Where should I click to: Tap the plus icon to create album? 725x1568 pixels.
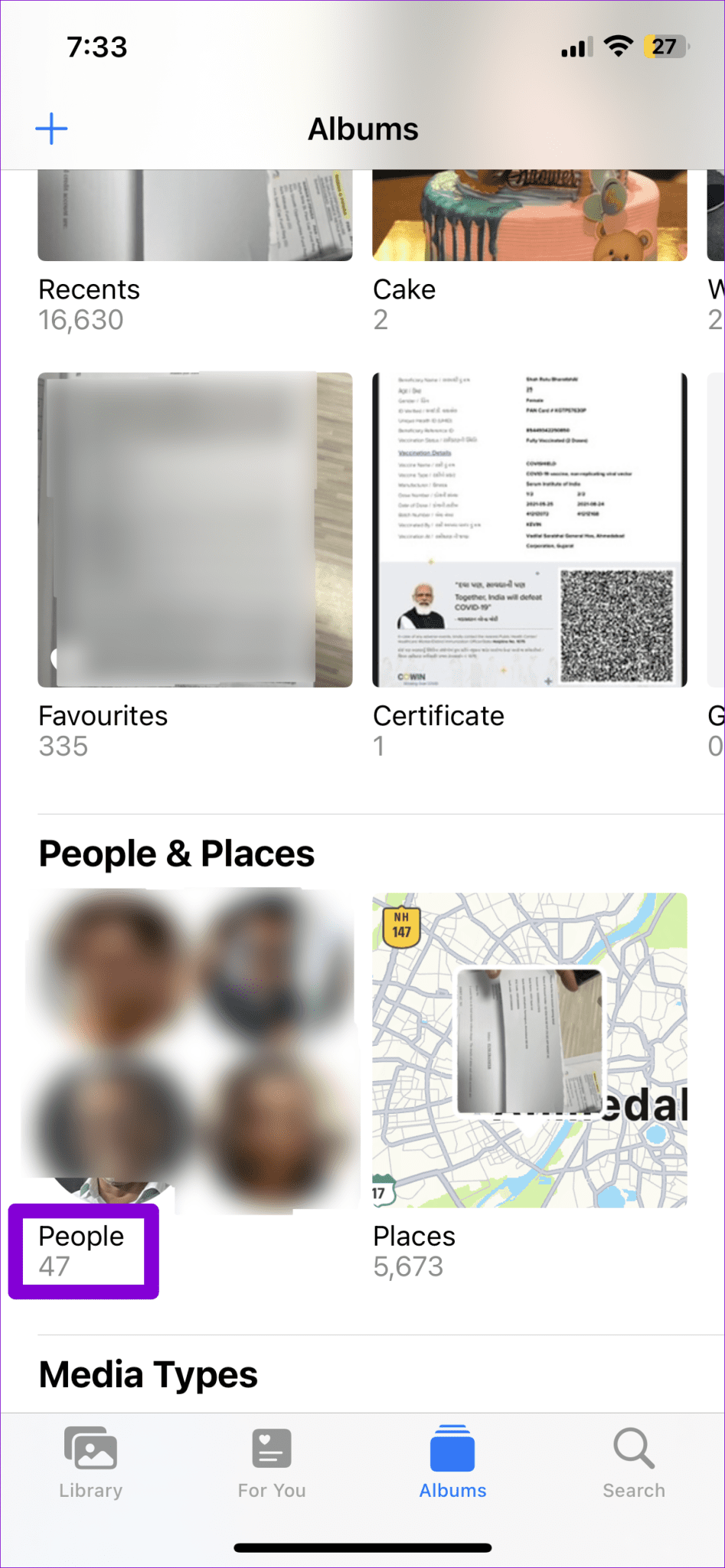click(51, 129)
